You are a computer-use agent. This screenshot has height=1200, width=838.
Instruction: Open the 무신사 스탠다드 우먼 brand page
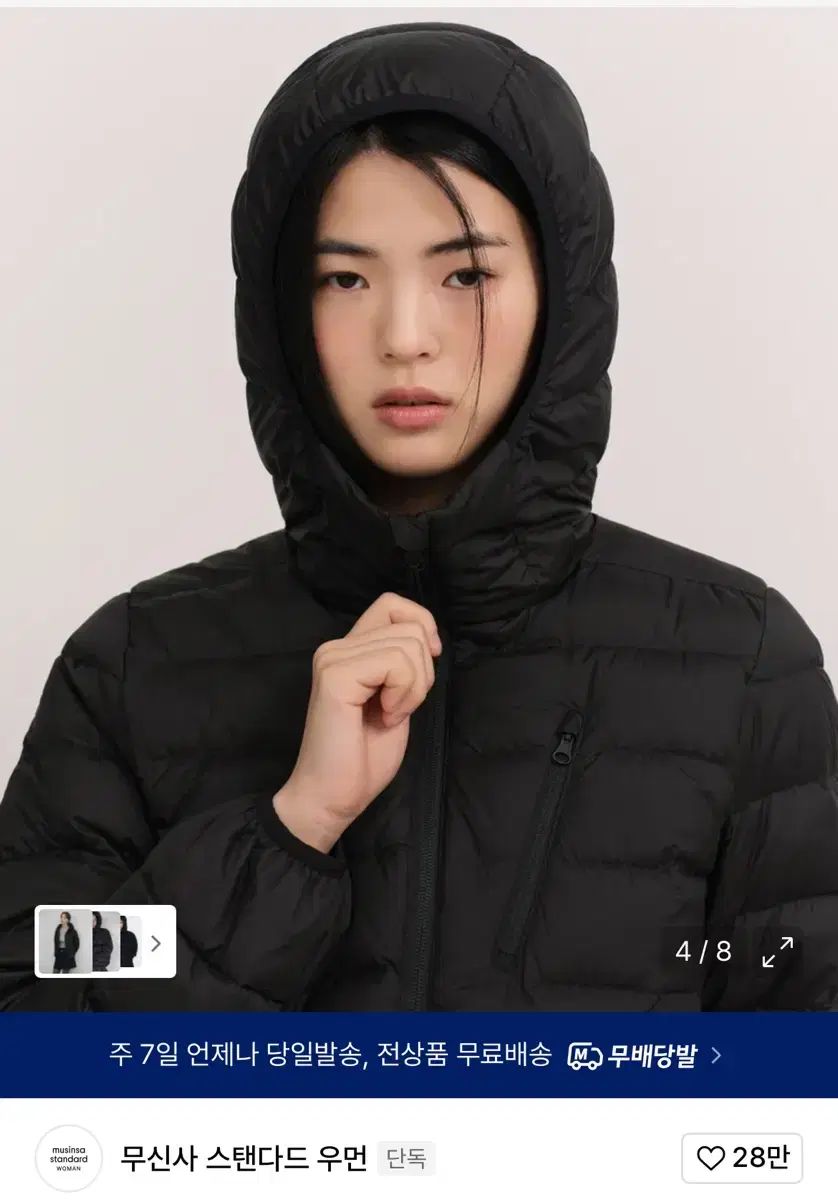[x=244, y=1158]
